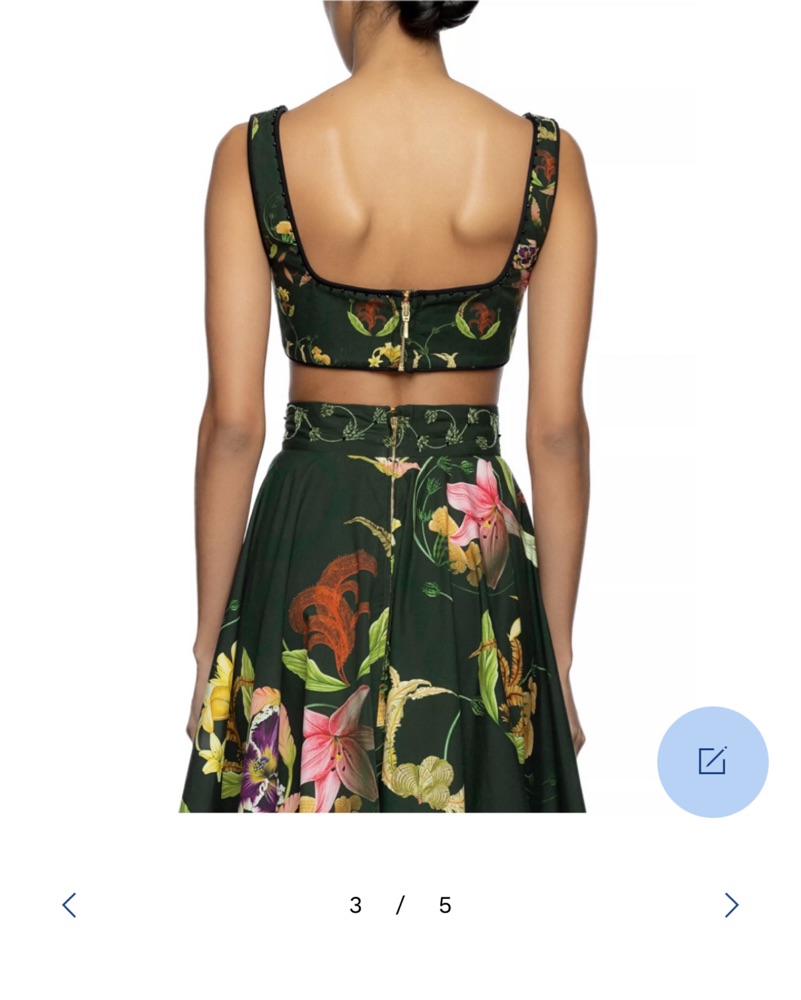Tap the floating edit button
This screenshot has height=1000, width=801.
point(712,761)
